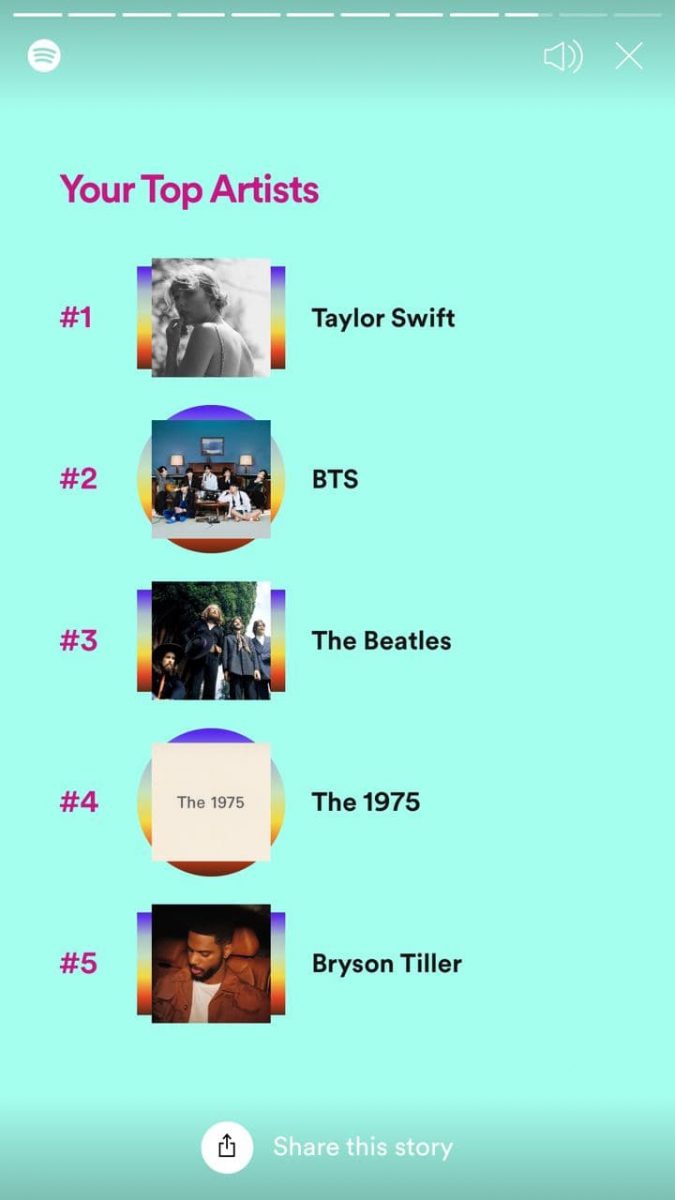Mute the story sound
This screenshot has width=675, height=1200.
point(563,56)
